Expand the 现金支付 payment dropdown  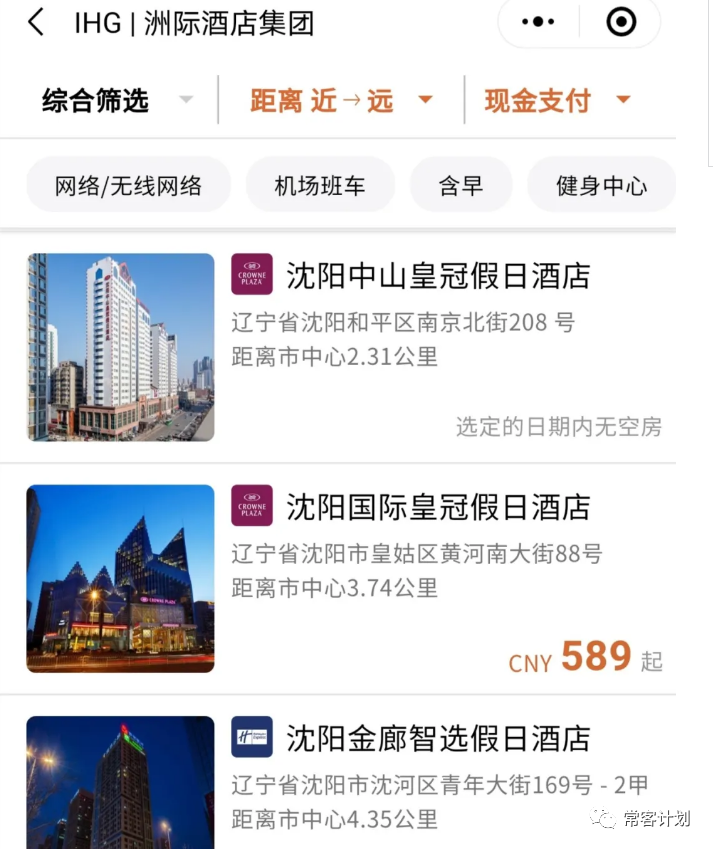pyautogui.click(x=557, y=100)
